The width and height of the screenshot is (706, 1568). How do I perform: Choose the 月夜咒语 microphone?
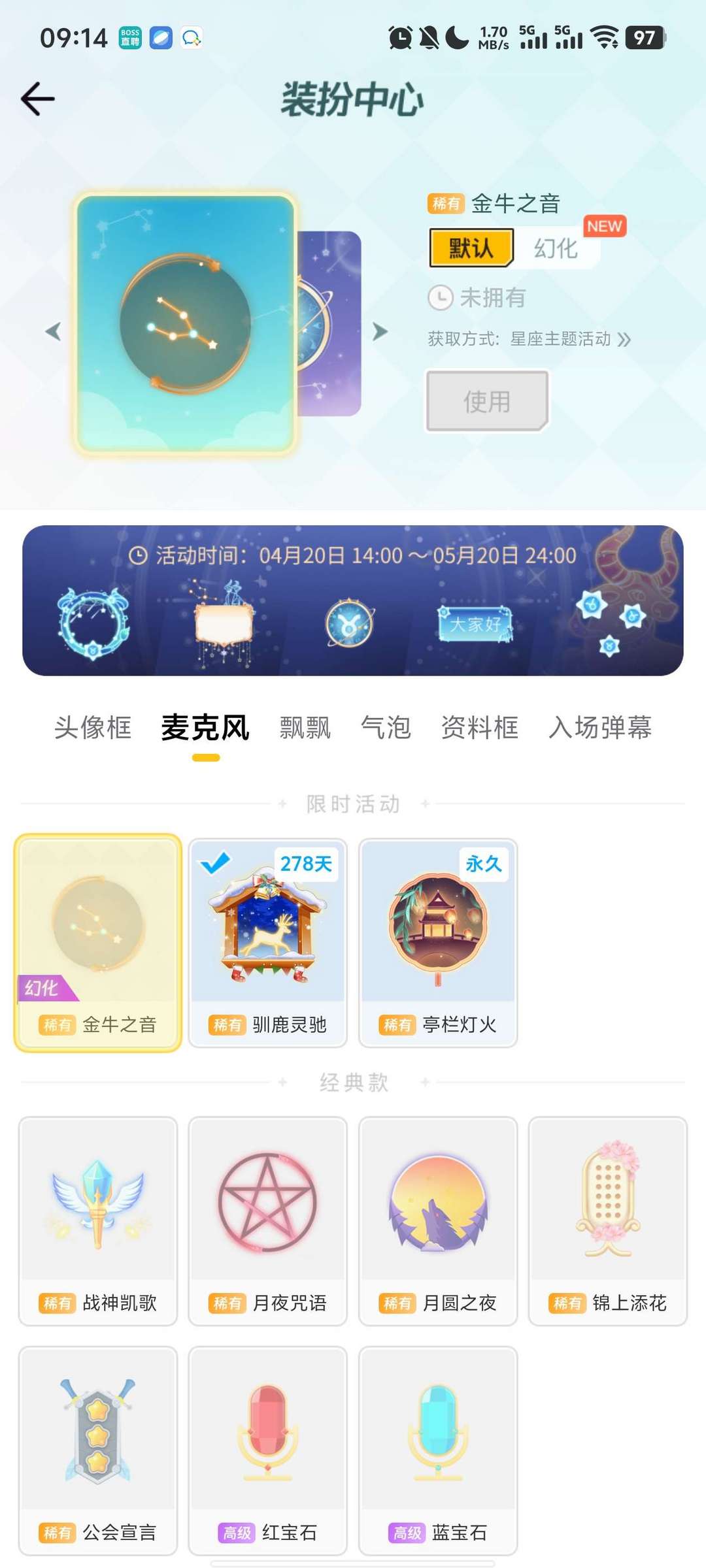click(x=268, y=1221)
